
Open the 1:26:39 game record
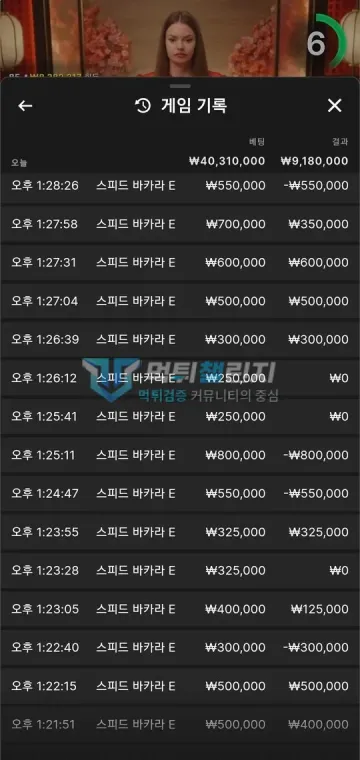pyautogui.click(x=180, y=340)
